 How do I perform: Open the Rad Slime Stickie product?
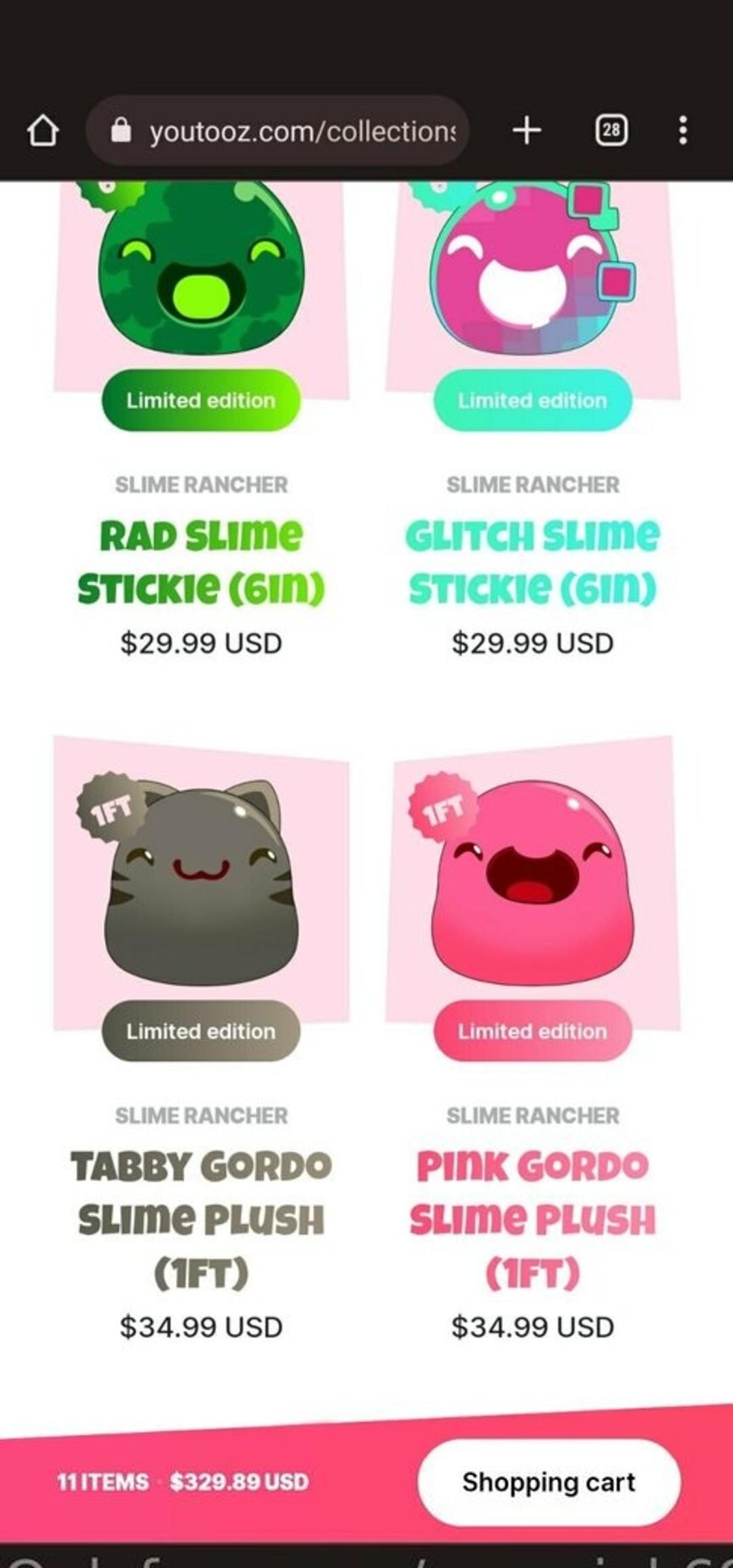(x=201, y=562)
